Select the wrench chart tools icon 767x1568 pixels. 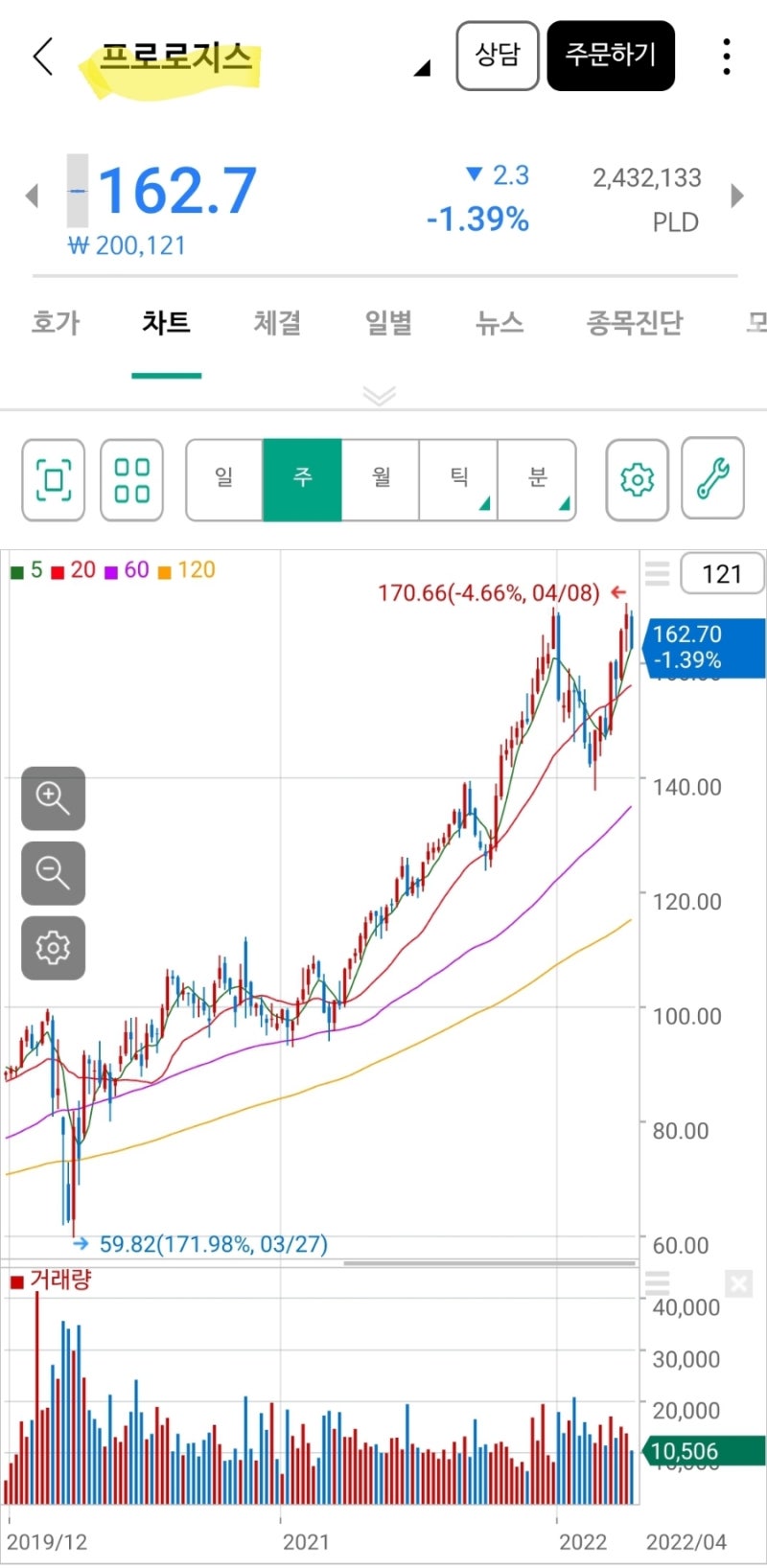(713, 479)
